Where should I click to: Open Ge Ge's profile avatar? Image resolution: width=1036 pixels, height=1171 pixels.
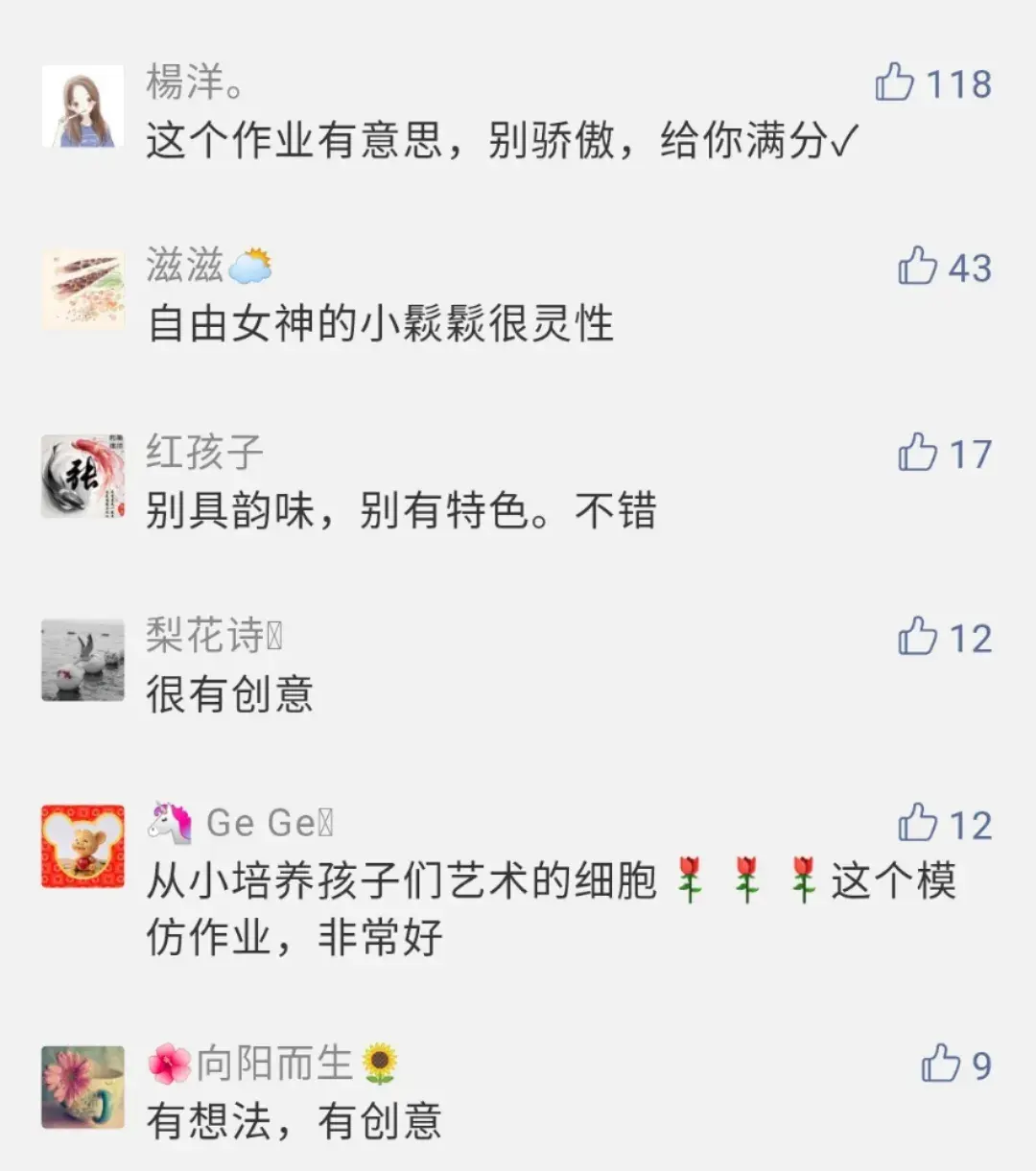click(83, 847)
